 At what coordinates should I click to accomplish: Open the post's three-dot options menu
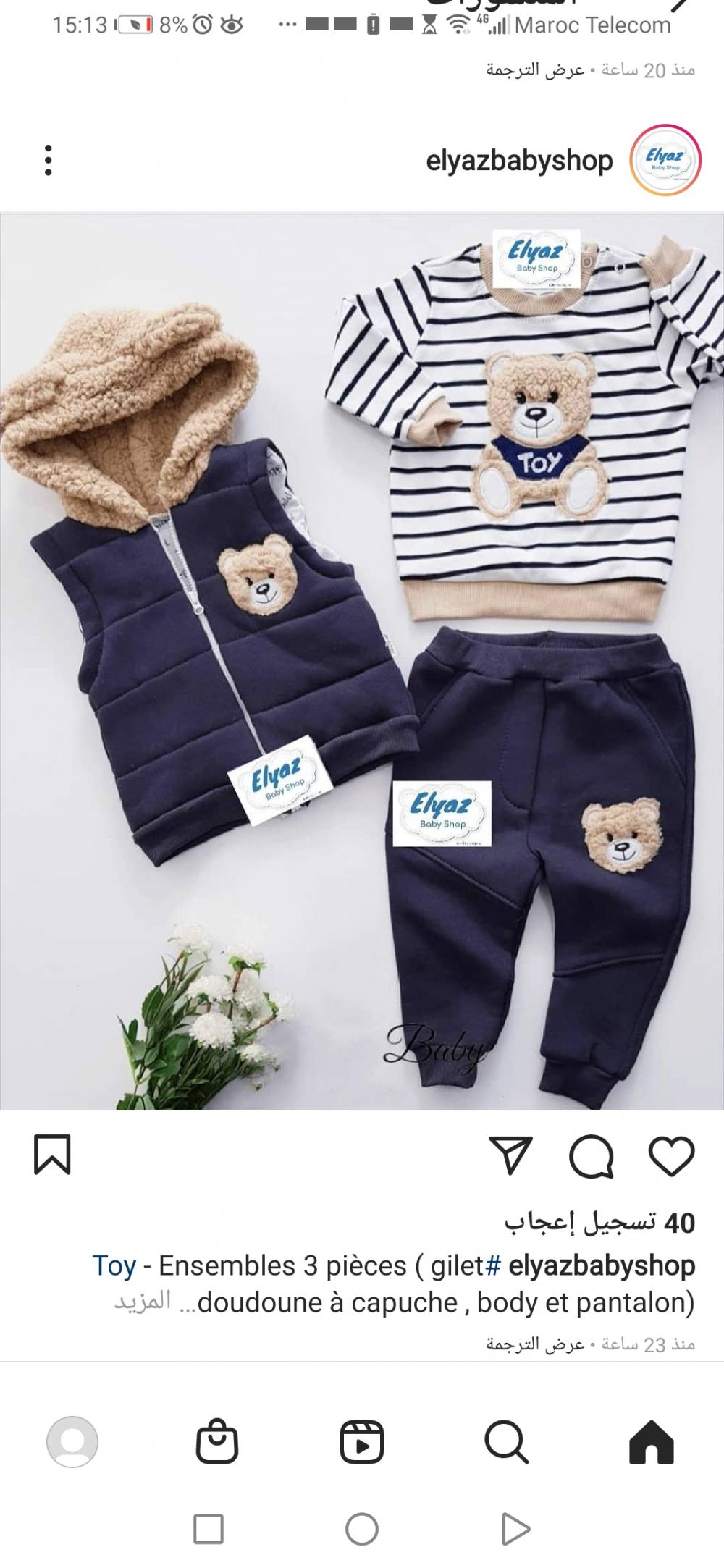point(48,160)
